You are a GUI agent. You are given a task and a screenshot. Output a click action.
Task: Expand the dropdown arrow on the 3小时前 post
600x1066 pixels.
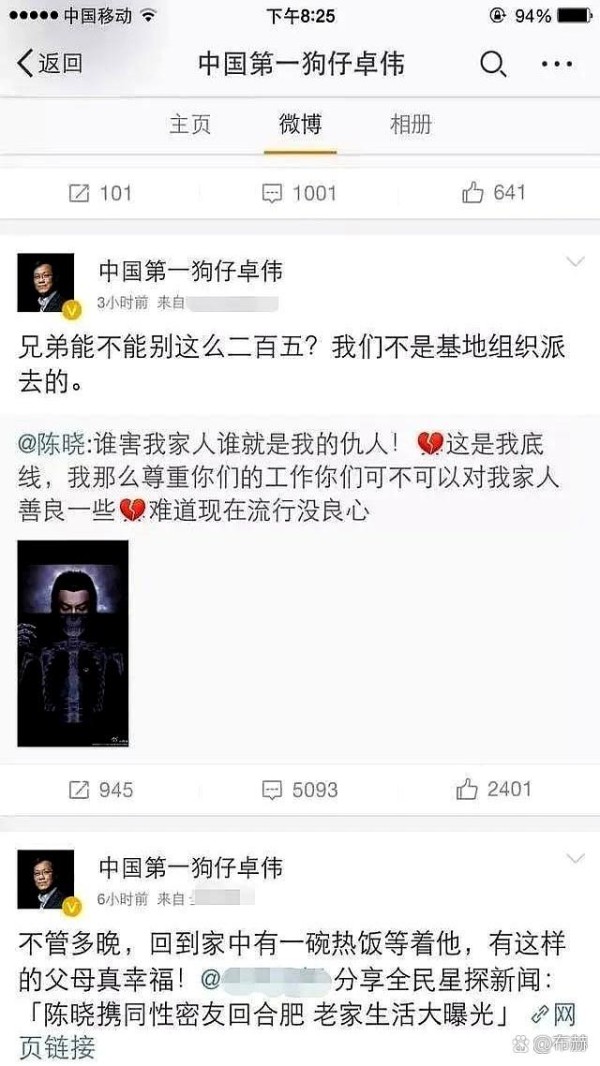pyautogui.click(x=575, y=262)
